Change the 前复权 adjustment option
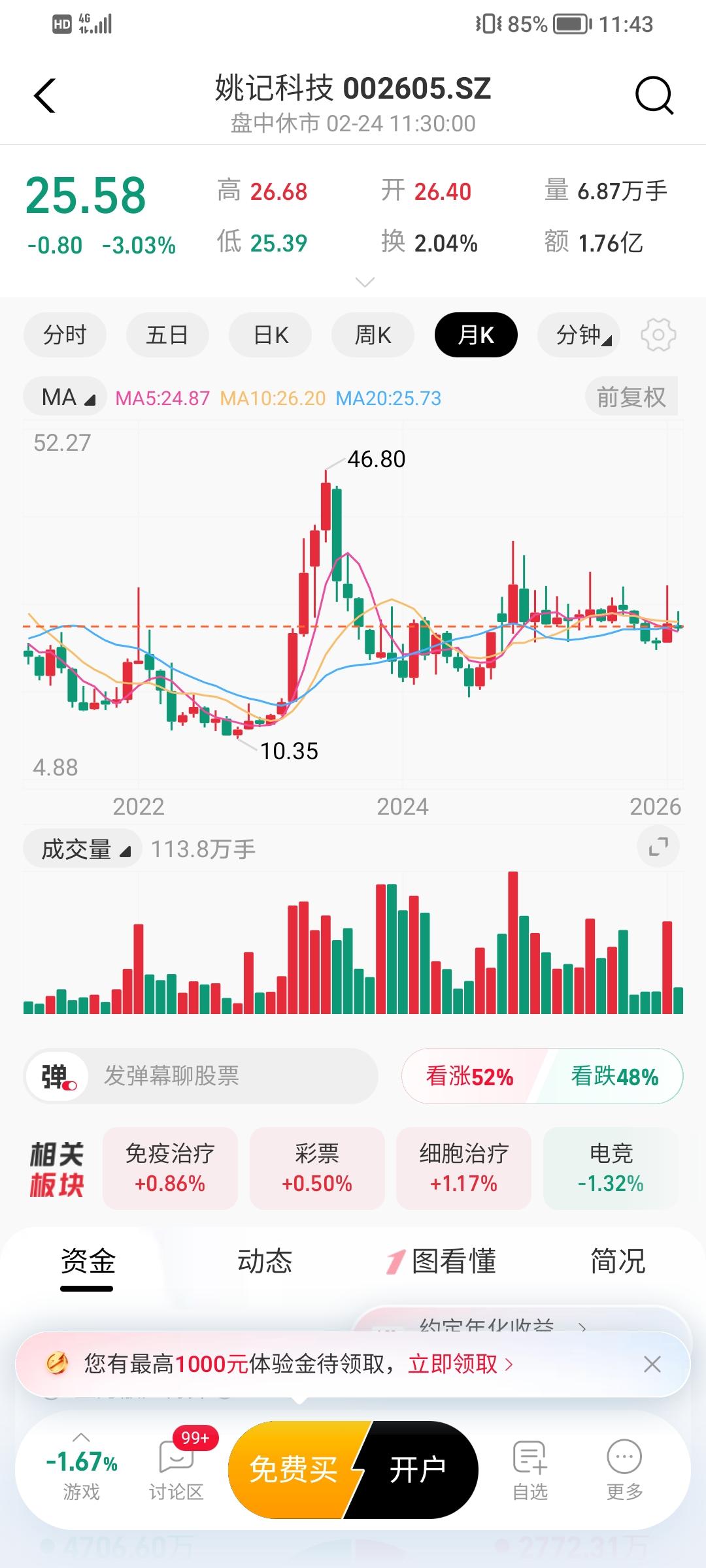 pos(631,397)
